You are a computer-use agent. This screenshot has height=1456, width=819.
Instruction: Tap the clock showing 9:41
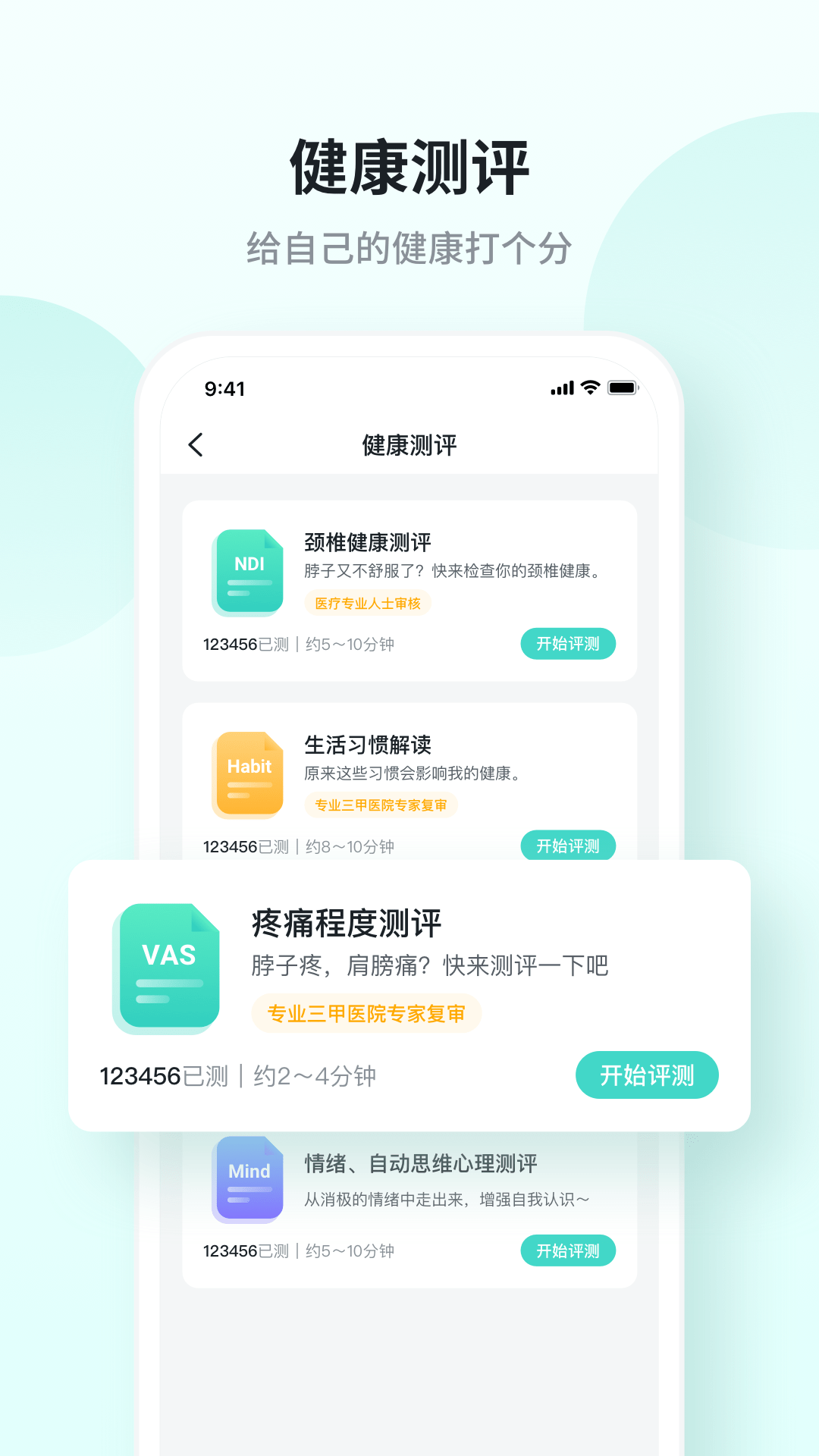pyautogui.click(x=225, y=388)
